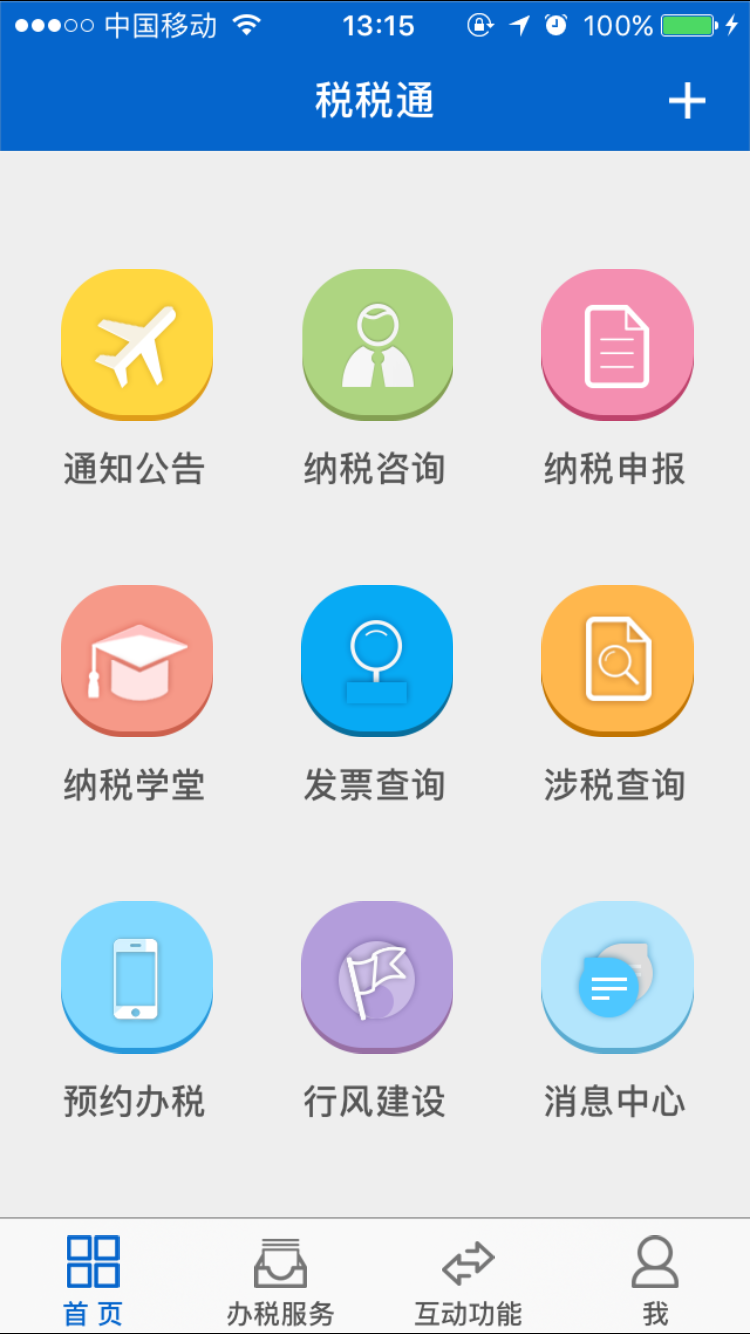Open 消息中心 (Message Center)
This screenshot has width=750, height=1334.
(x=616, y=977)
